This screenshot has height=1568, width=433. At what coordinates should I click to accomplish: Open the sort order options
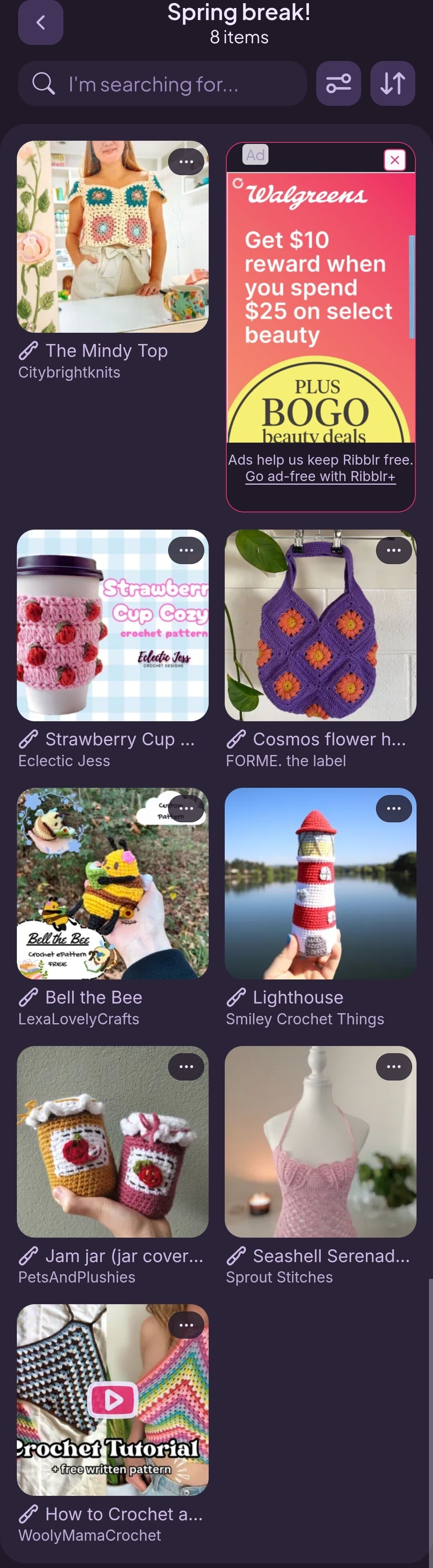click(392, 83)
